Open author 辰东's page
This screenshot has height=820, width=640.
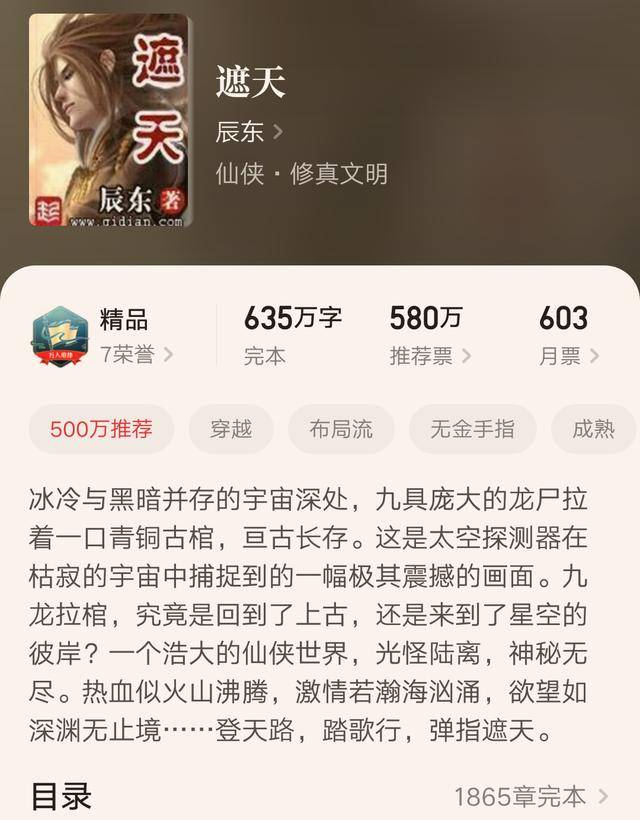click(249, 131)
